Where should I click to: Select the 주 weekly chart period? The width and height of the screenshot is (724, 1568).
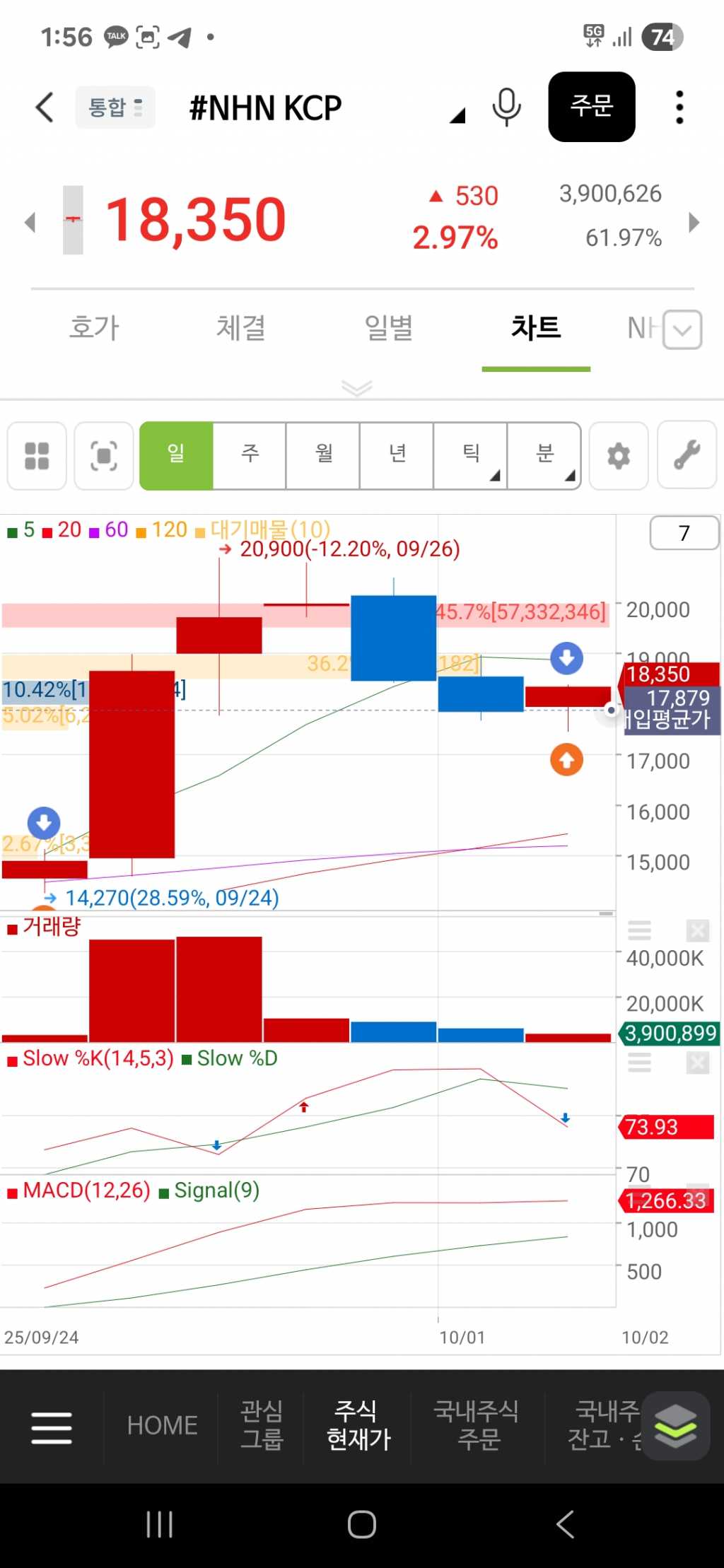point(250,455)
